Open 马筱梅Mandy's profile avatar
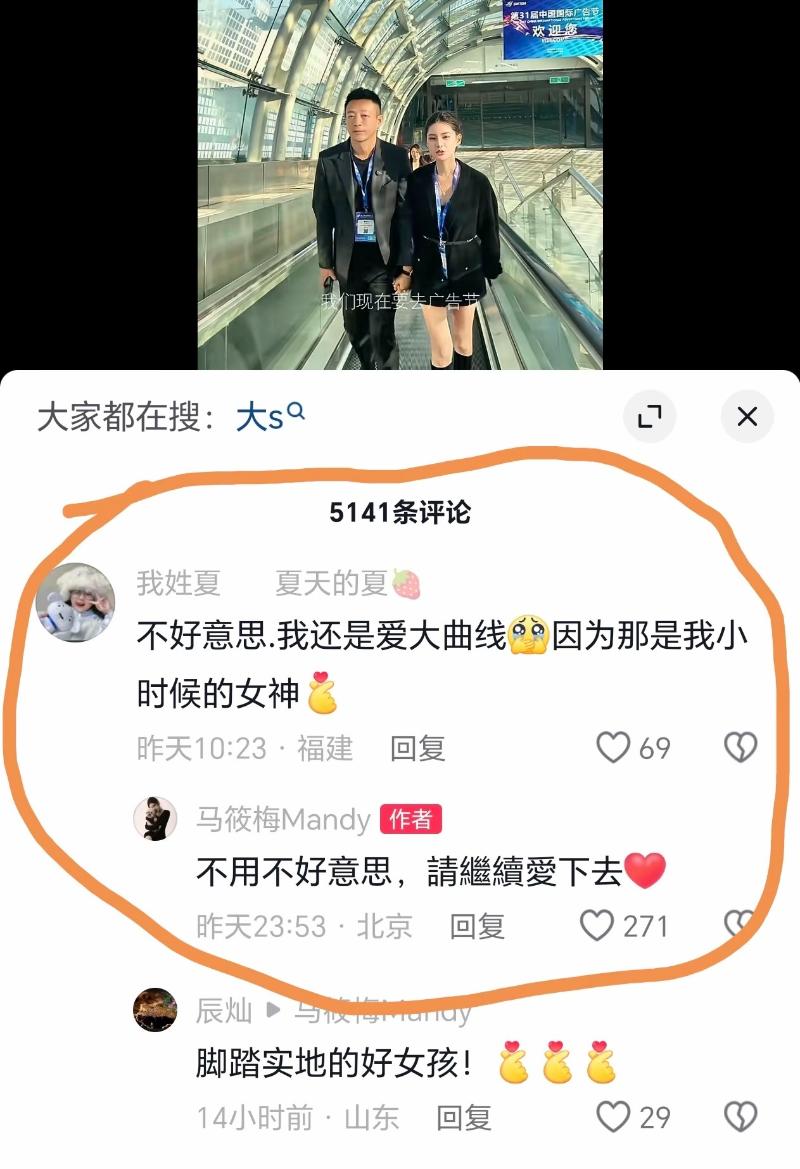This screenshot has width=800, height=1169. pos(155,820)
